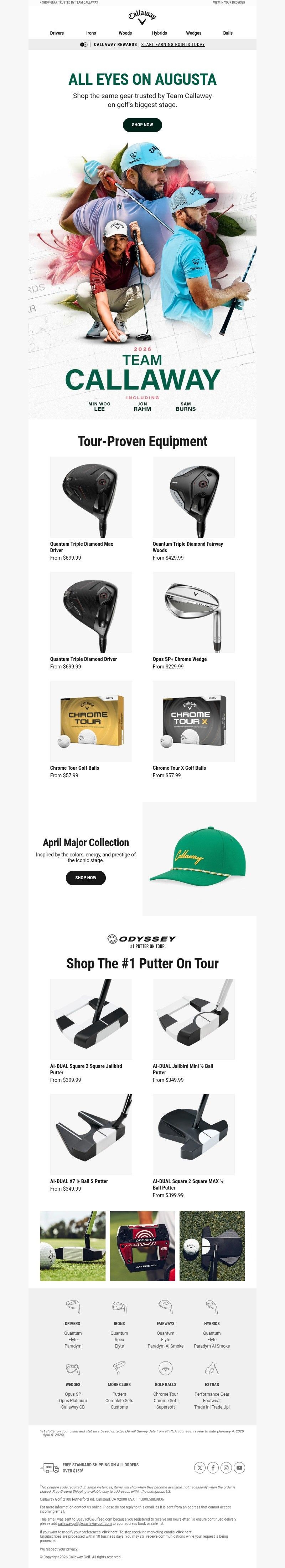The height and width of the screenshot is (1568, 285).
Task: Open the View in Your Browser link
Action: coord(228,2)
